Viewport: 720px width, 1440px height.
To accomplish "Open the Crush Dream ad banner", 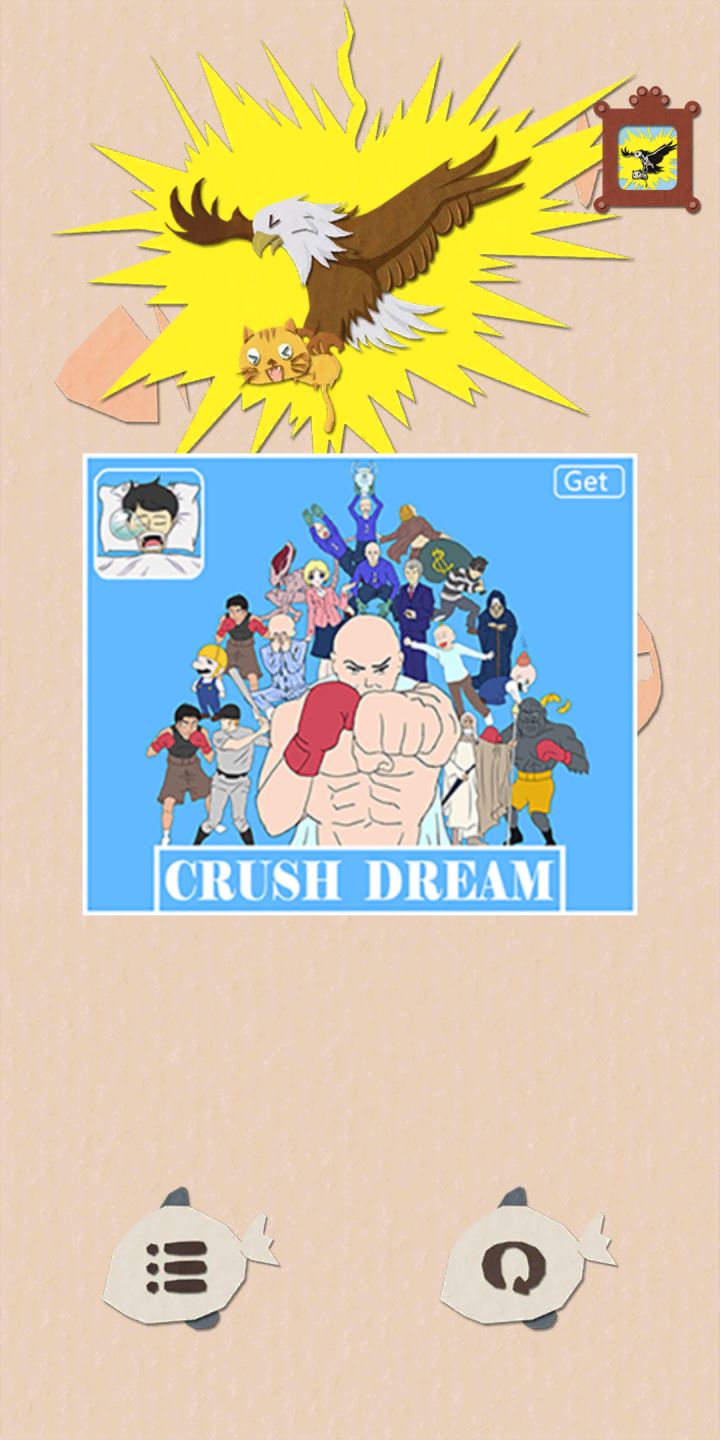I will [360, 684].
